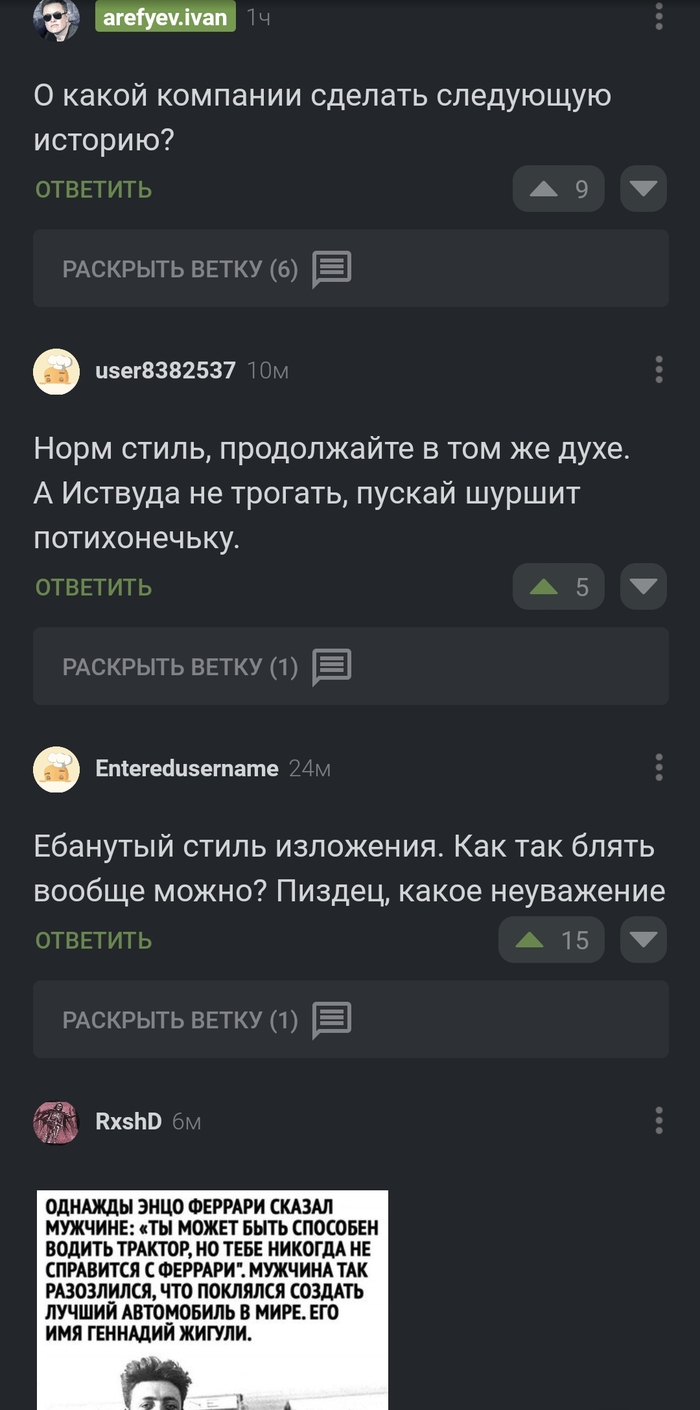Downvote arefyev.ivan's comment
This screenshot has height=1410, width=700.
pyautogui.click(x=643, y=189)
